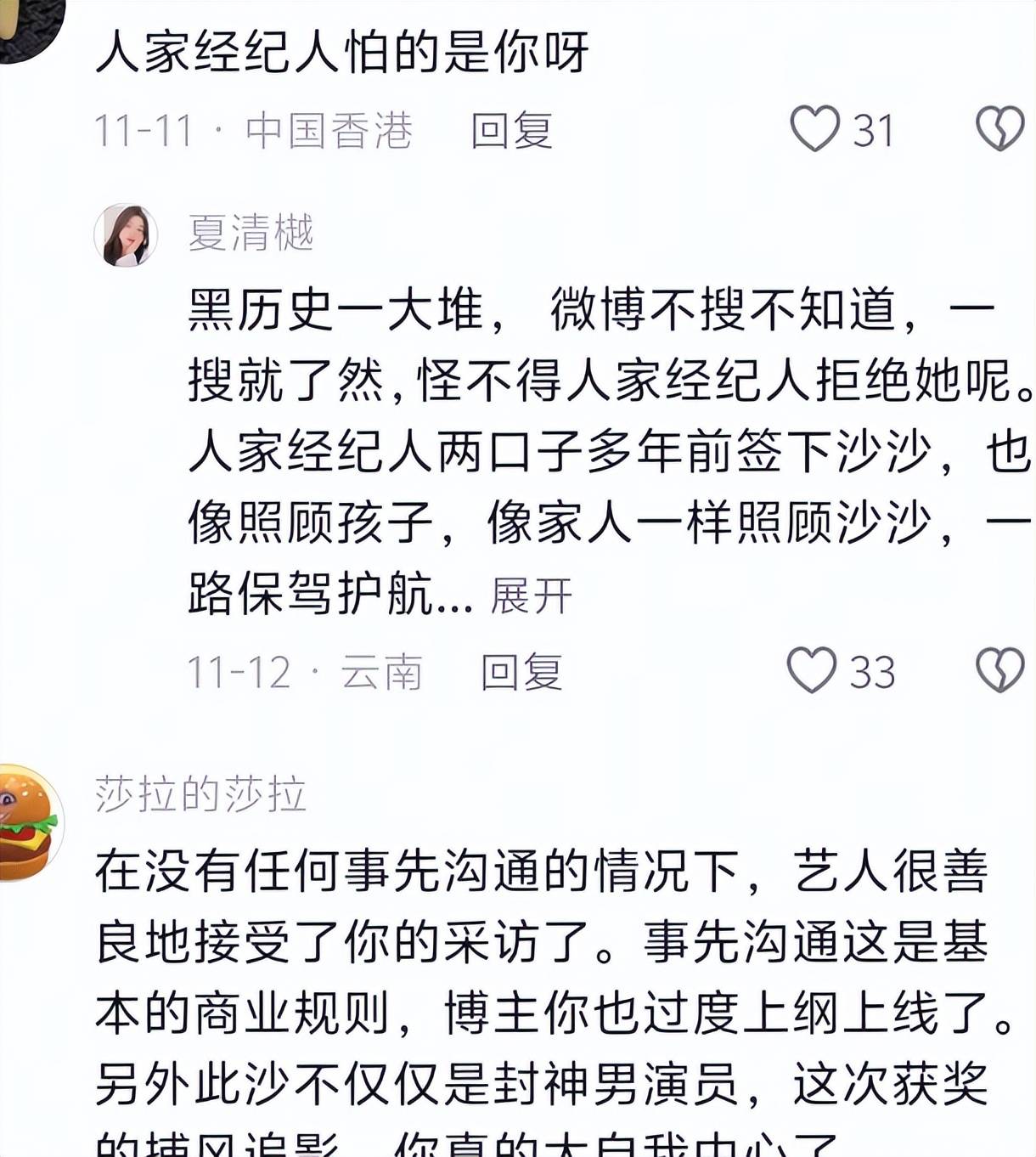
Task: Open the 夏清樾 username
Action: (251, 232)
